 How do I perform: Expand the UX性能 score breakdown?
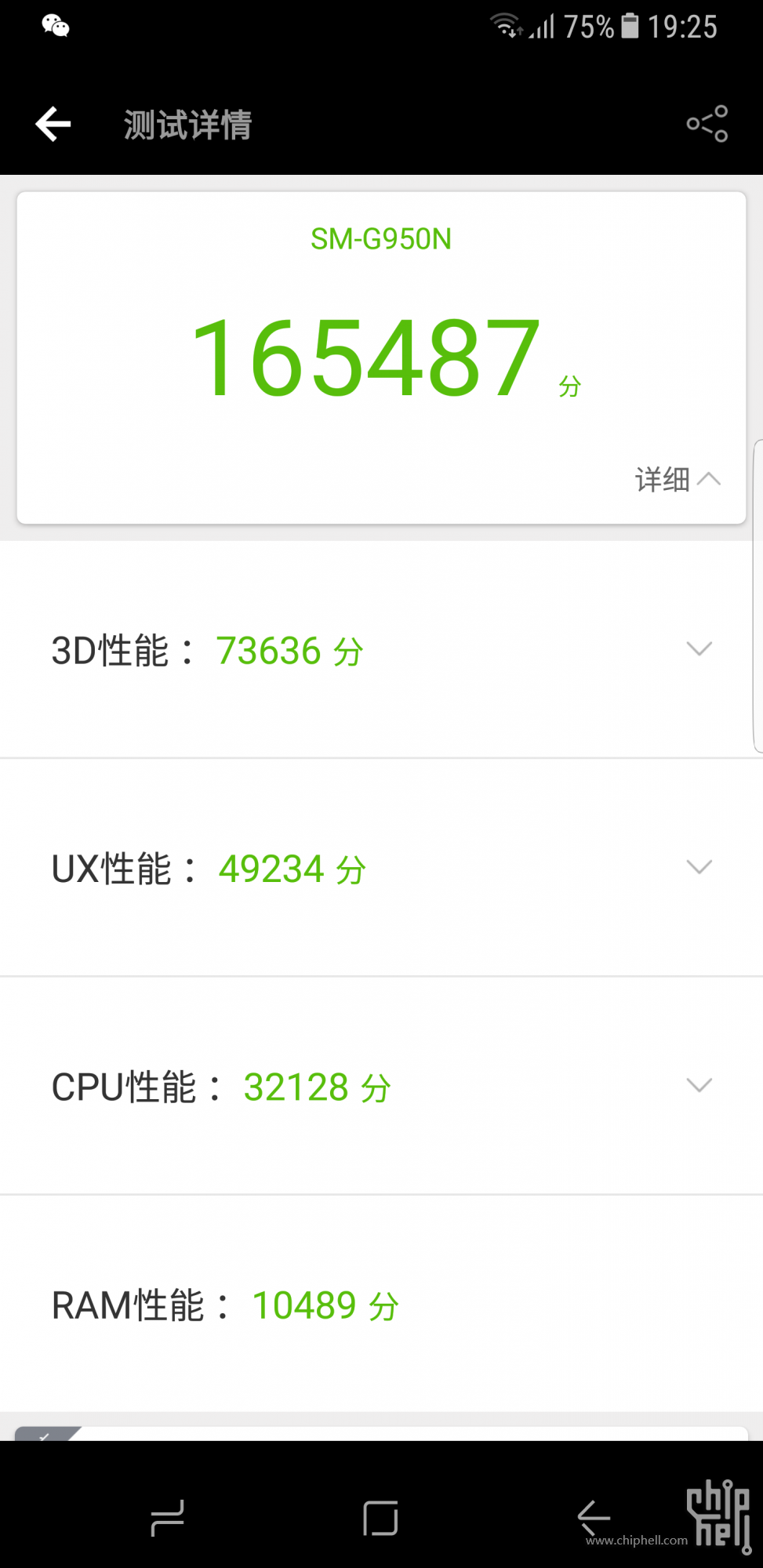pos(698,866)
